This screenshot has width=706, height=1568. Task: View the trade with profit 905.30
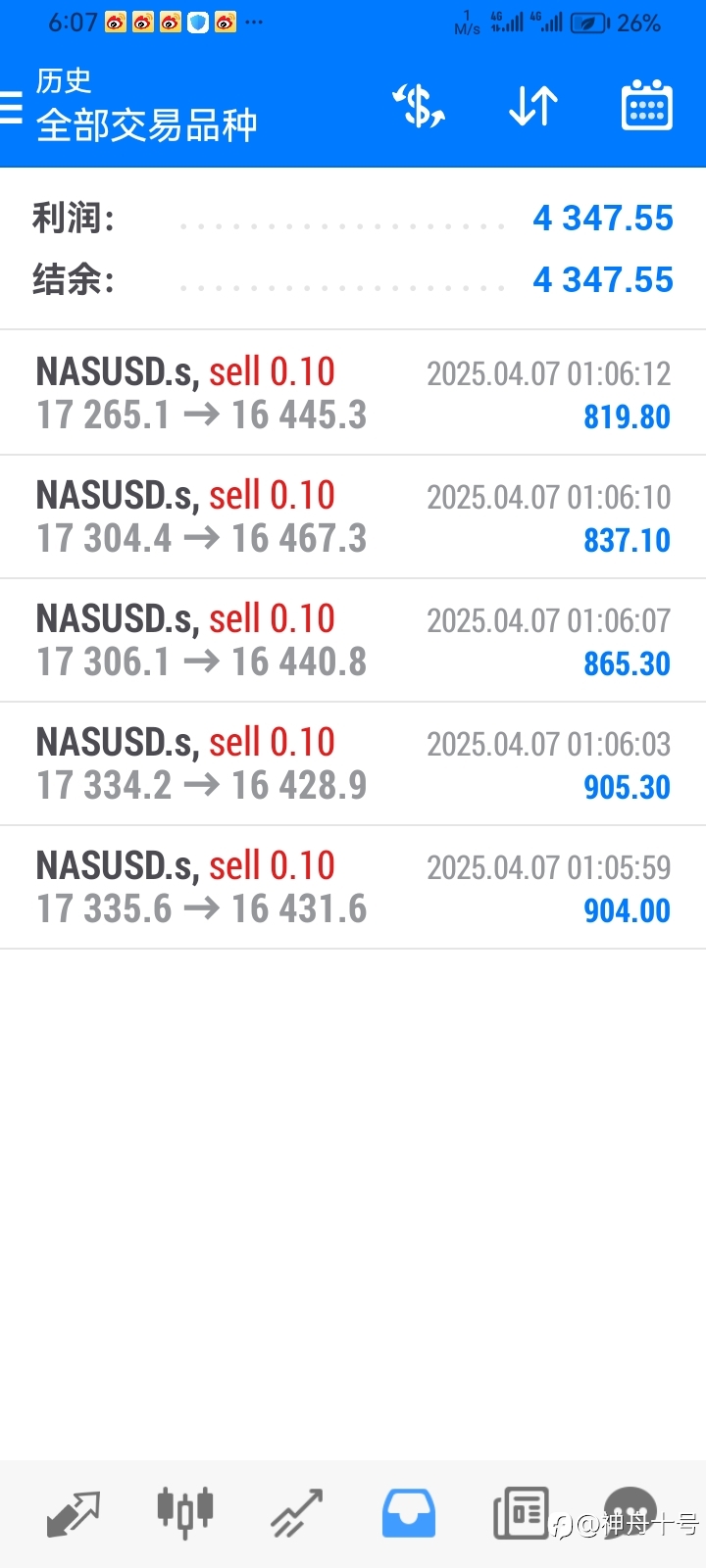coord(353,763)
